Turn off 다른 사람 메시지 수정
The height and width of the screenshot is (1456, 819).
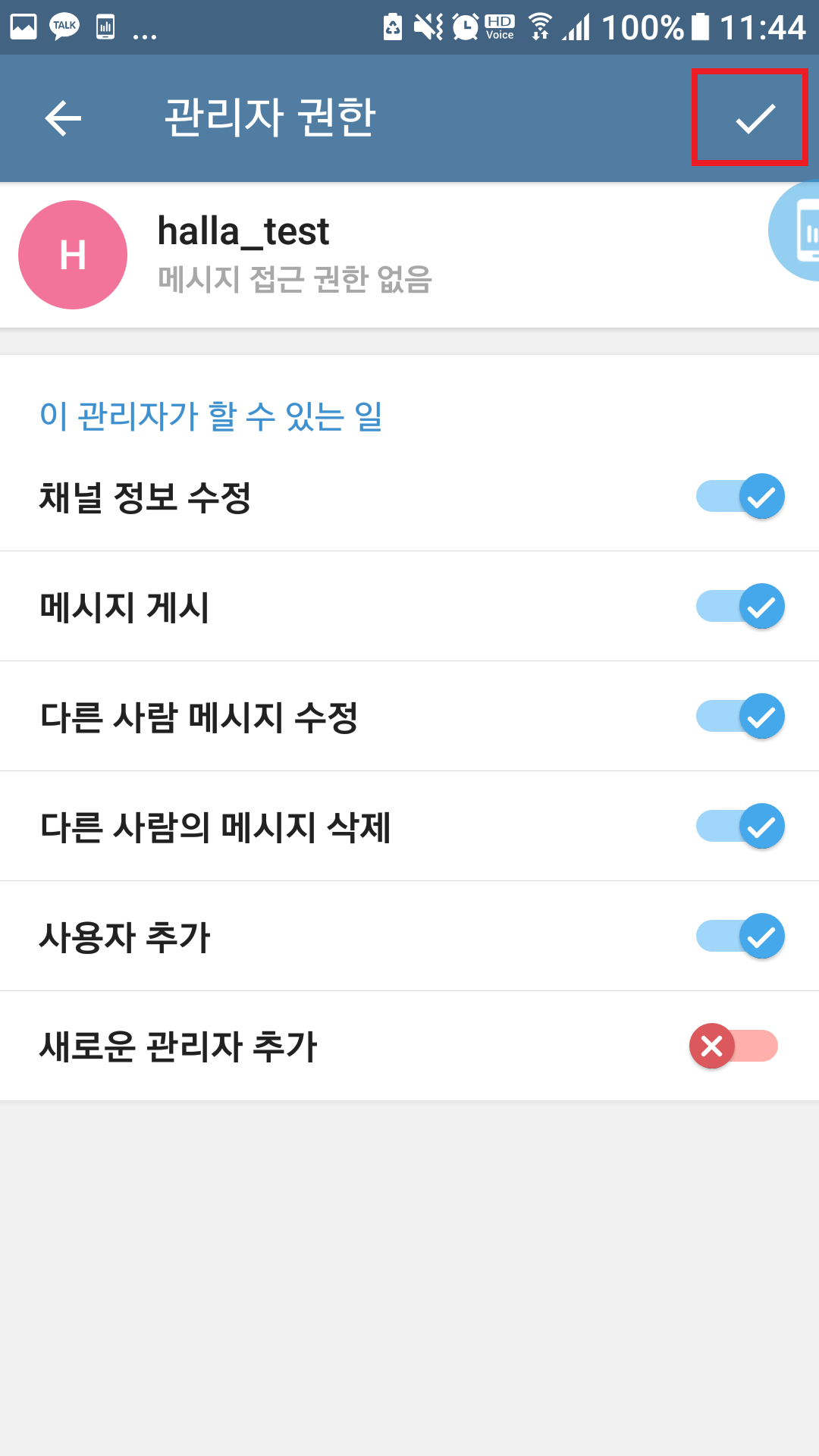(740, 717)
